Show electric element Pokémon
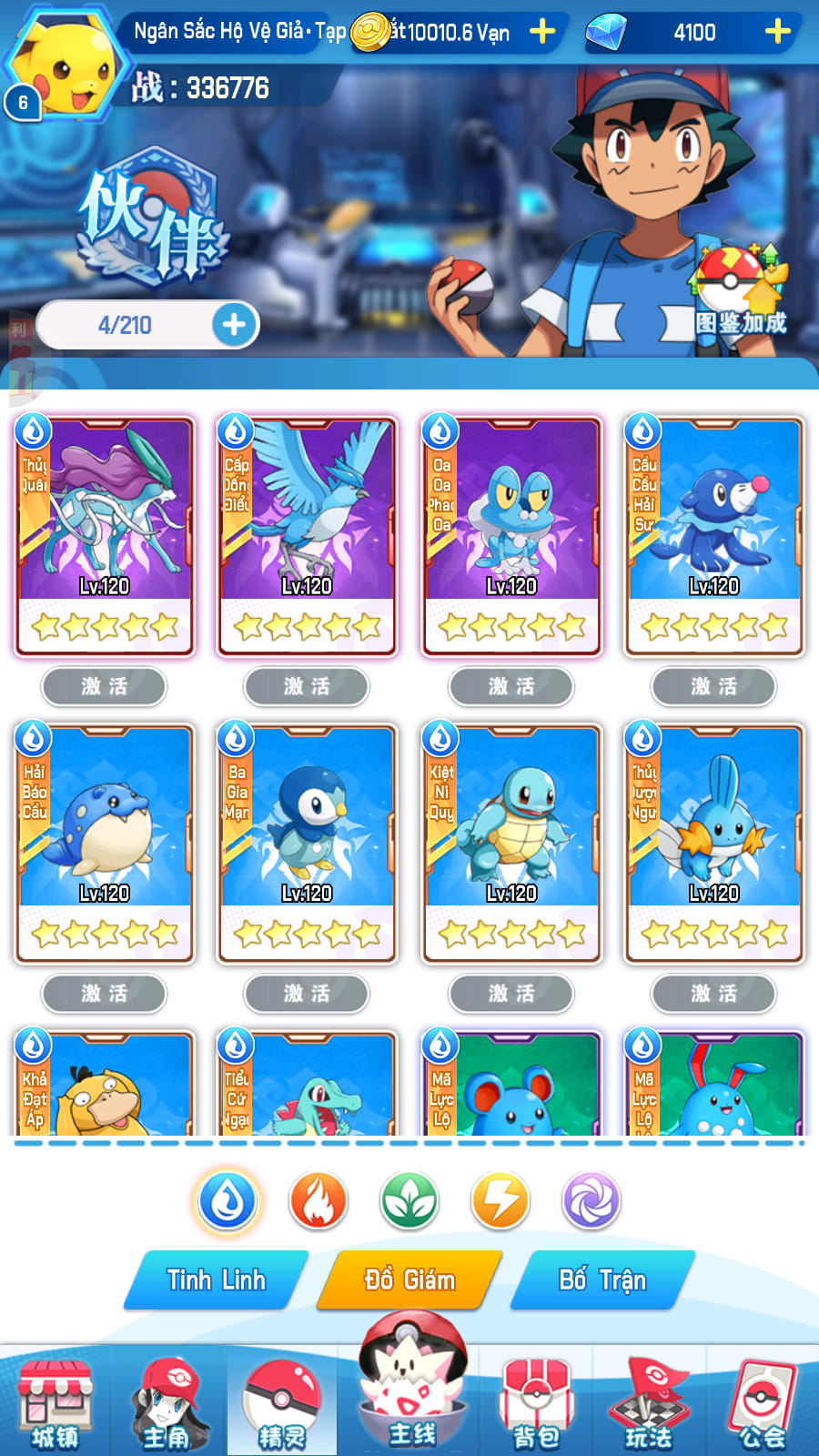The width and height of the screenshot is (819, 1456). click(500, 1200)
